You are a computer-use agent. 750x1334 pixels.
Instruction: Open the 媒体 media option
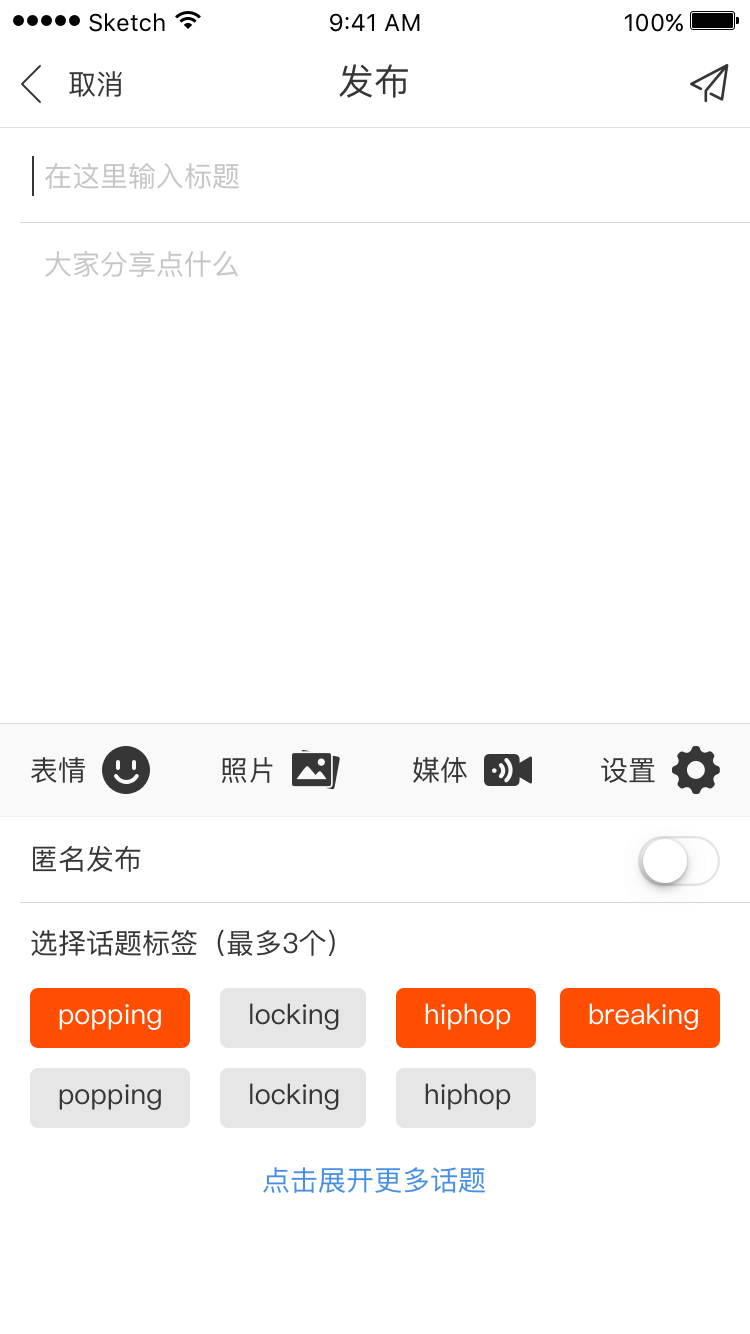[x=472, y=770]
